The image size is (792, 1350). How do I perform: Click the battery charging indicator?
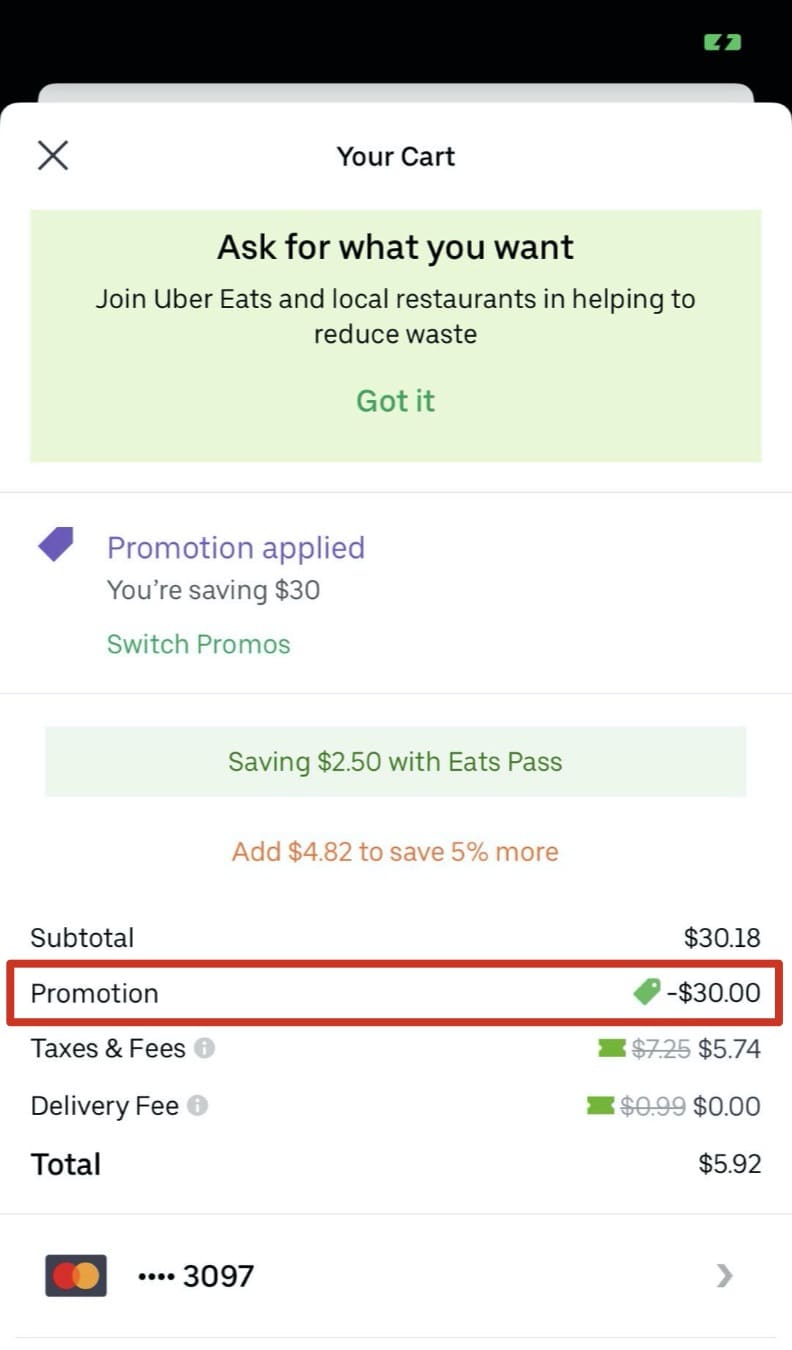point(723,42)
